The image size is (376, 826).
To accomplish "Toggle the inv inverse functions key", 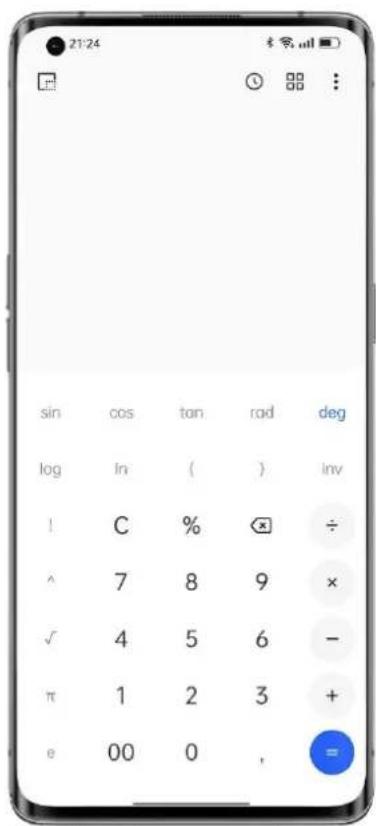I will pyautogui.click(x=332, y=469).
